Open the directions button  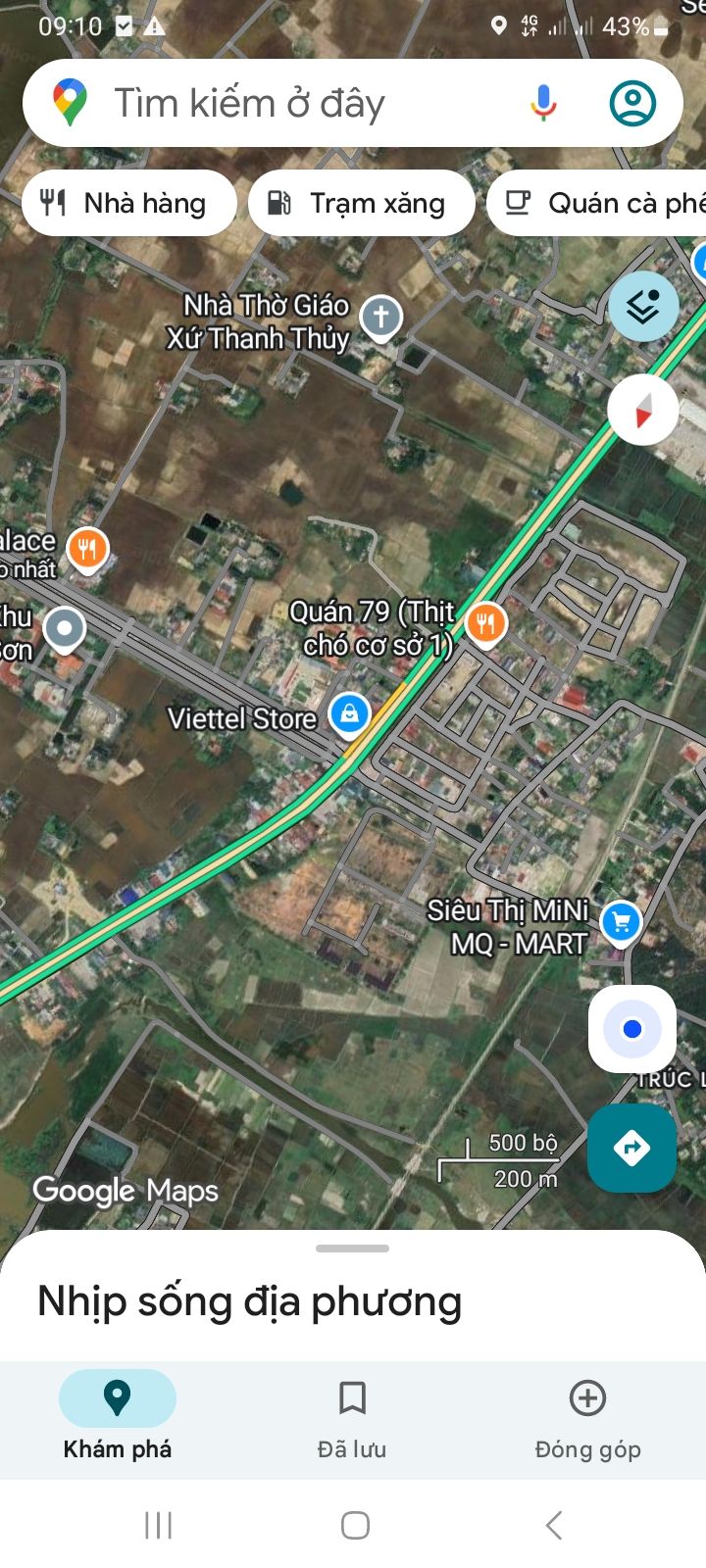point(631,1148)
